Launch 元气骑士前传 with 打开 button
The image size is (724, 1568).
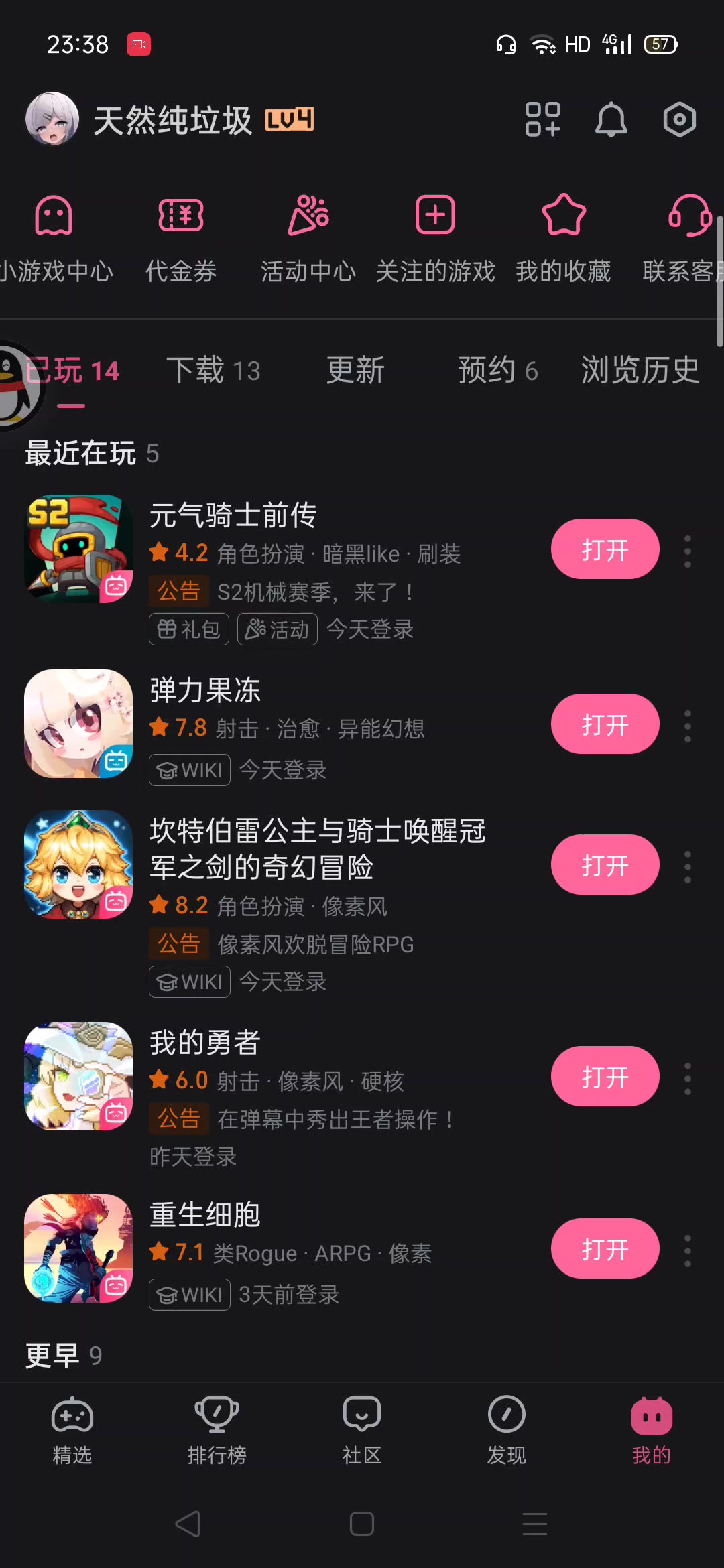point(605,549)
